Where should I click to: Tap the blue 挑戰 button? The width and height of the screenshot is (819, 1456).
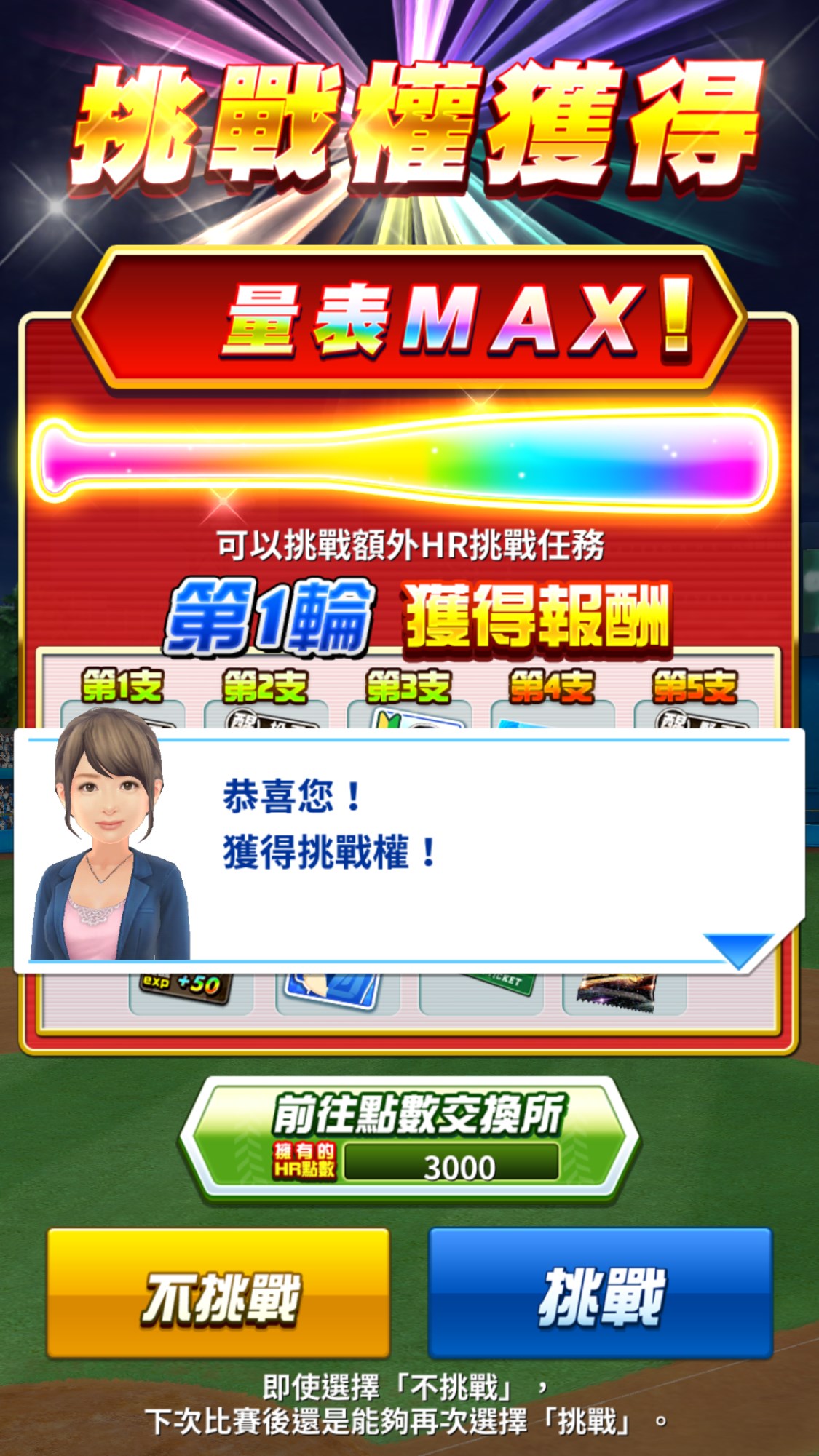(x=600, y=1293)
